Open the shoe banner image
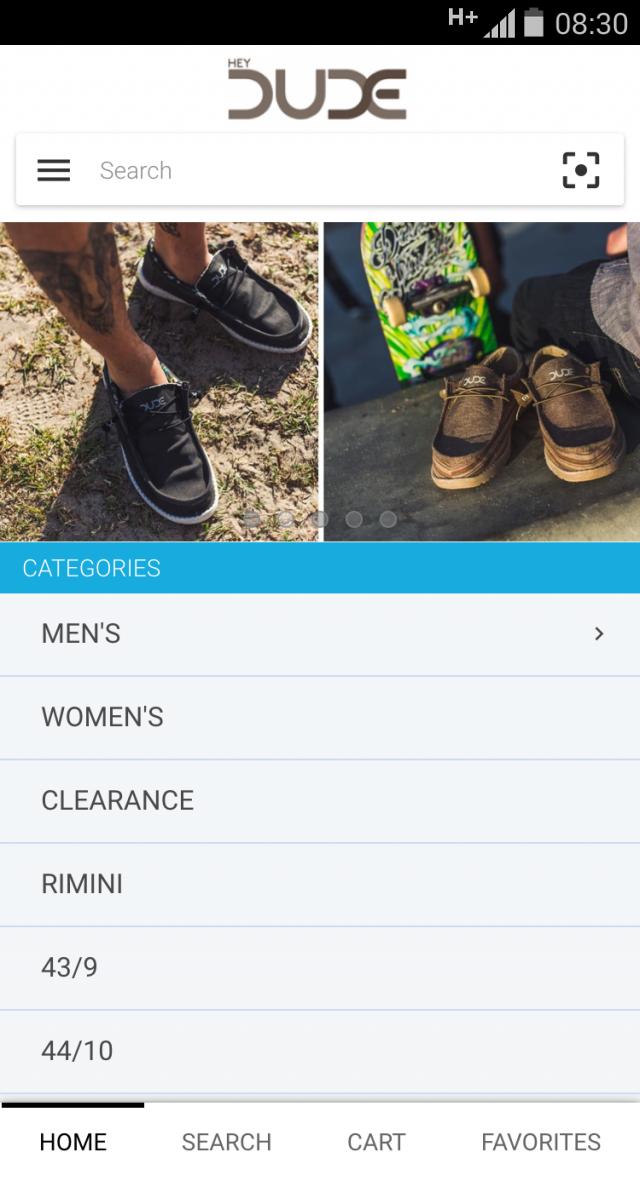The height and width of the screenshot is (1181, 640). coord(320,381)
